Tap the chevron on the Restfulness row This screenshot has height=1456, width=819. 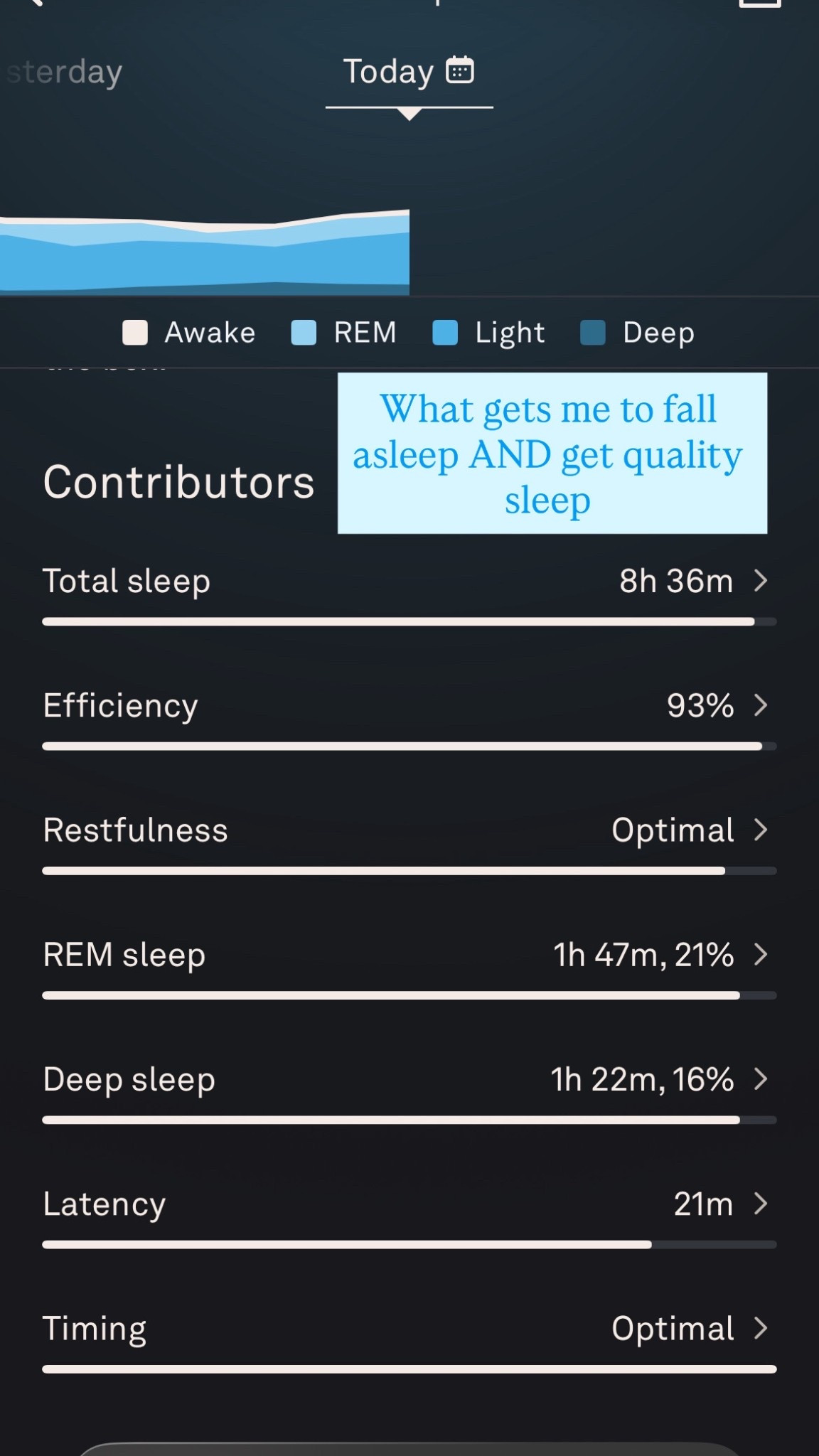761,830
